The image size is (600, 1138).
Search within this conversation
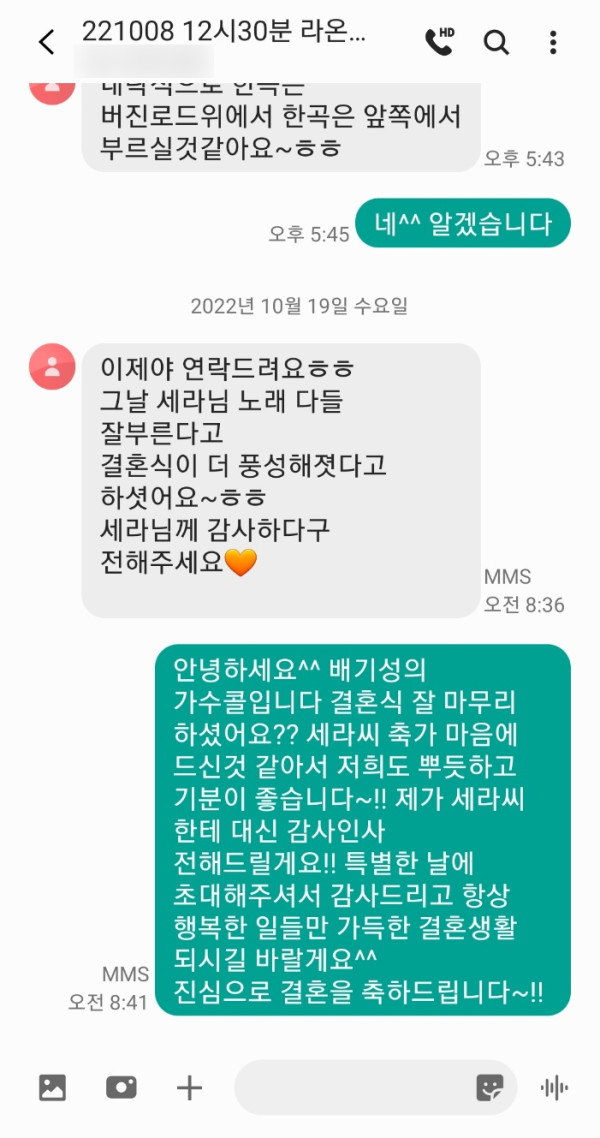[x=496, y=42]
